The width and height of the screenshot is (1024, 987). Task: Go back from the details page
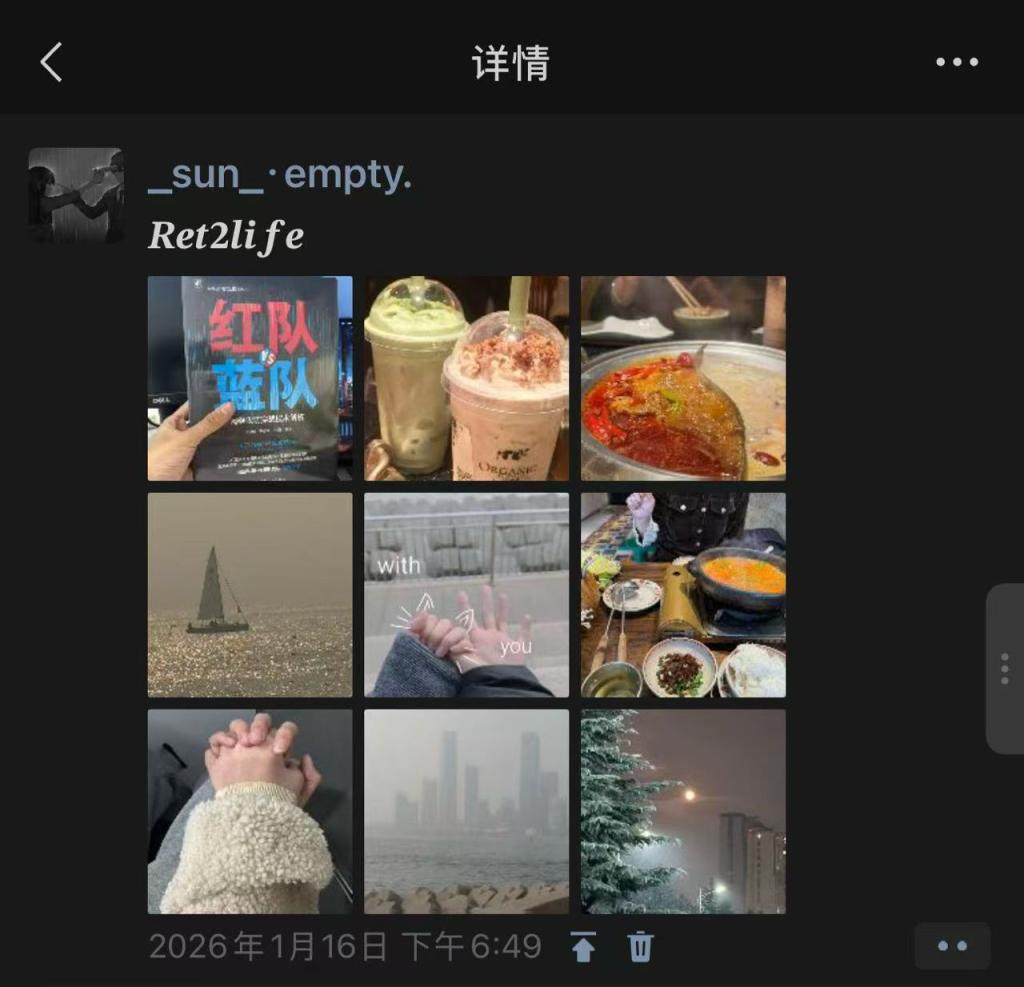[x=51, y=62]
